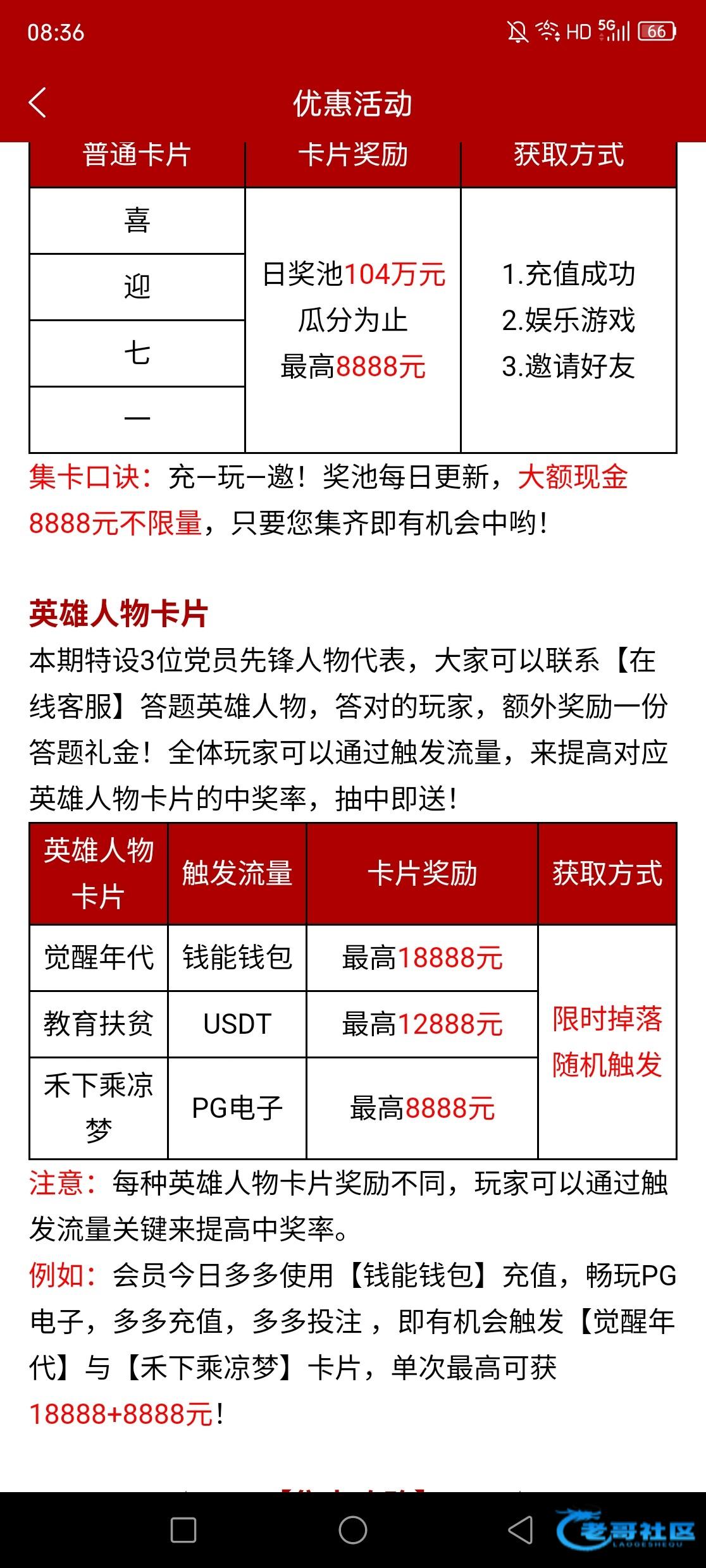Go back from the 优惠活动 page
706x1568 pixels.
[38, 103]
